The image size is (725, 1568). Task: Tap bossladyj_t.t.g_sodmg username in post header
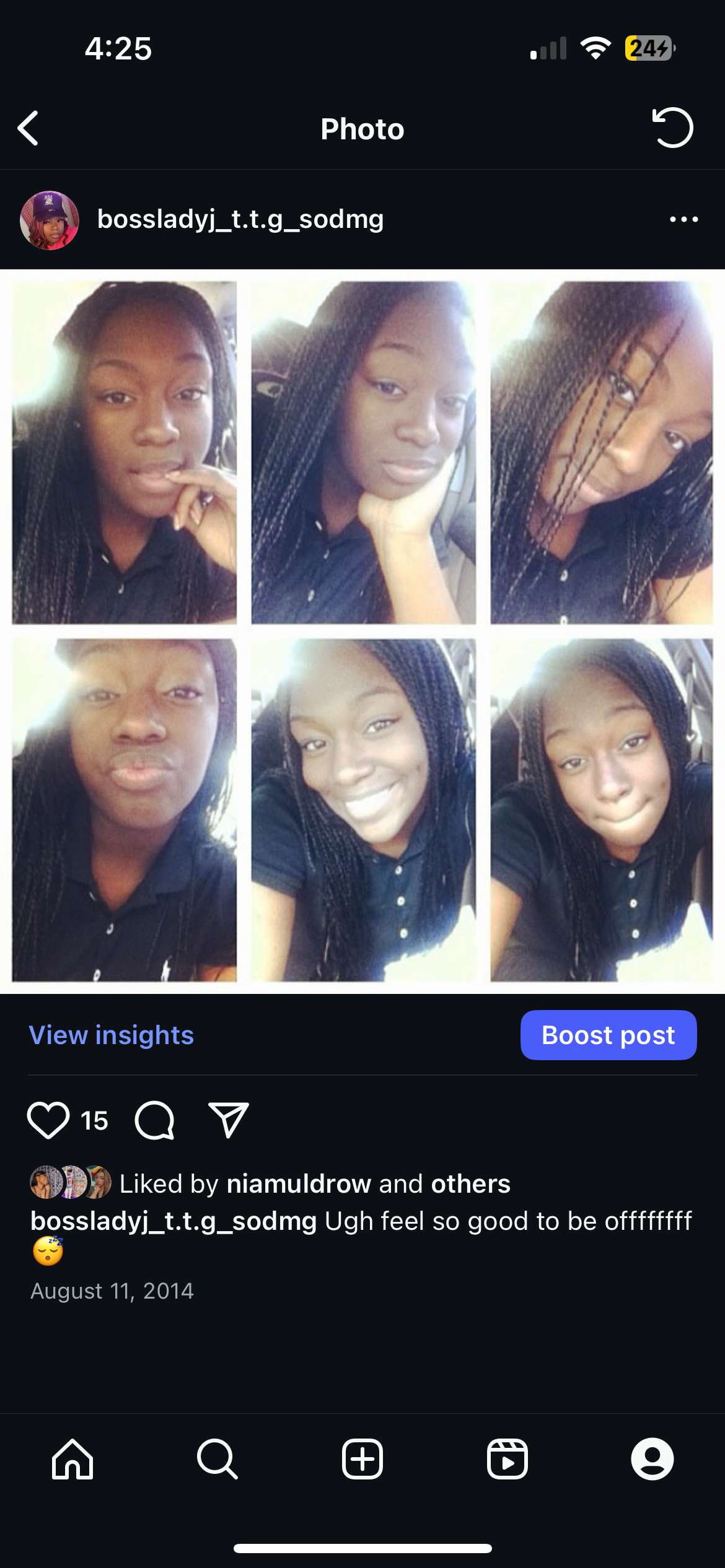click(x=240, y=219)
